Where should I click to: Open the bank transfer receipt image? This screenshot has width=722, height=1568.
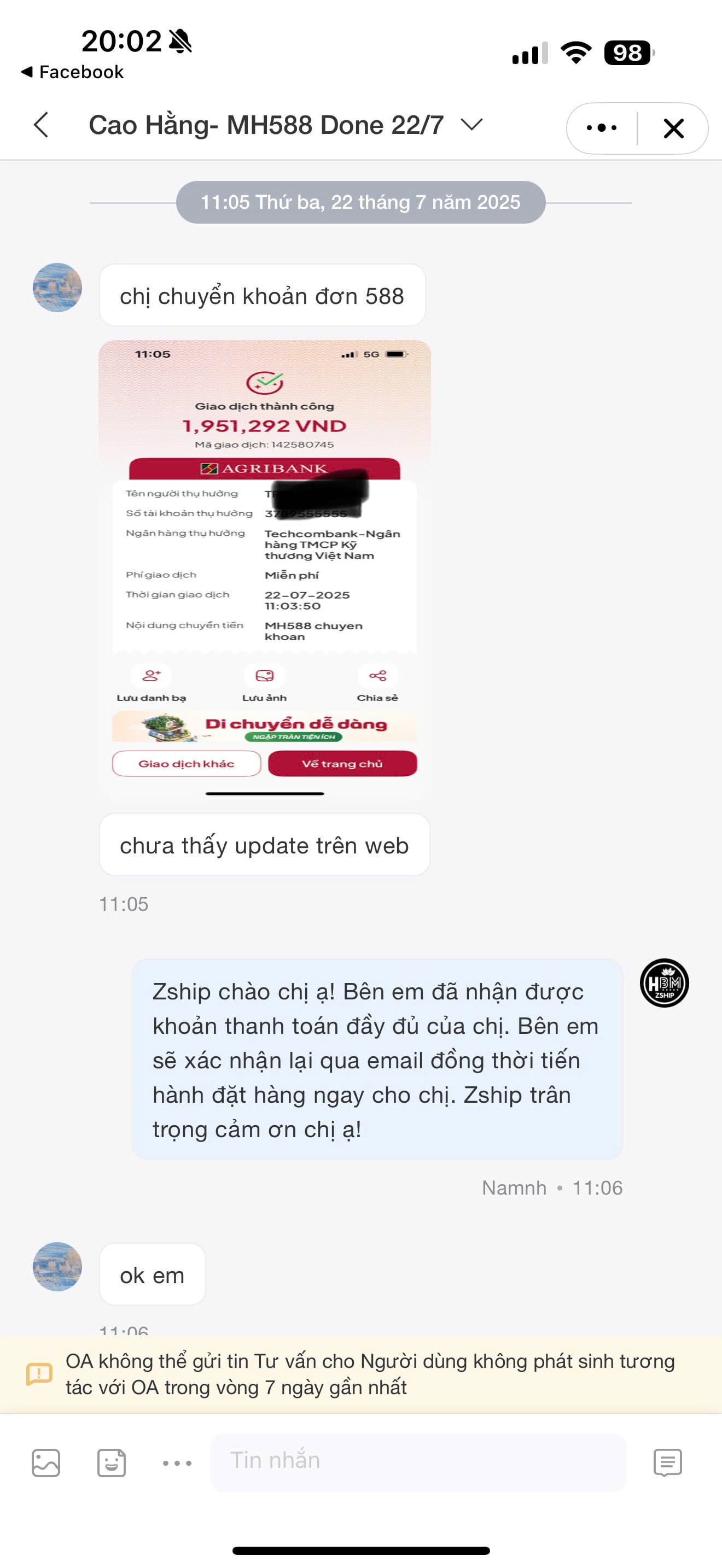264,569
